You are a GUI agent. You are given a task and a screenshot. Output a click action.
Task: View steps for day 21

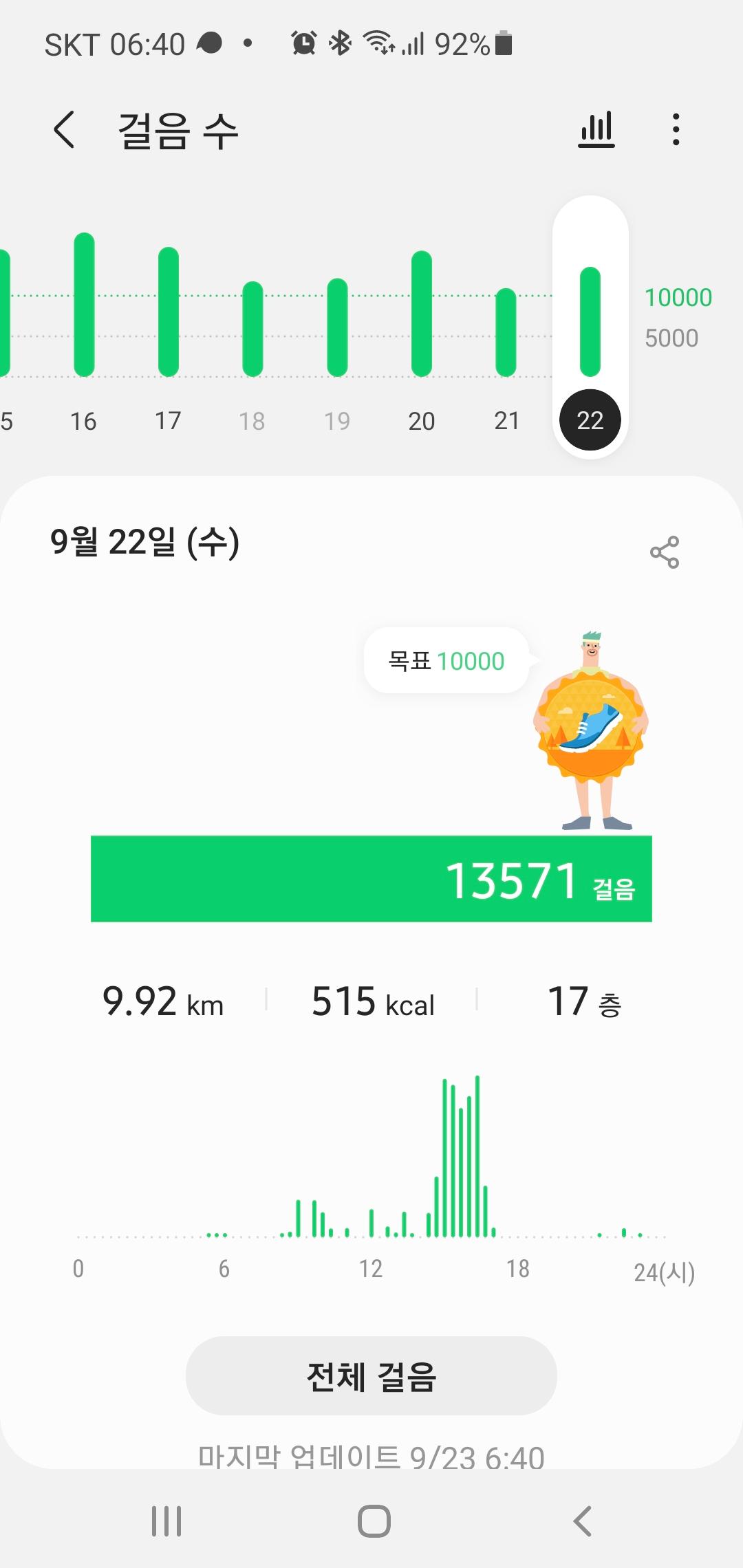[506, 330]
